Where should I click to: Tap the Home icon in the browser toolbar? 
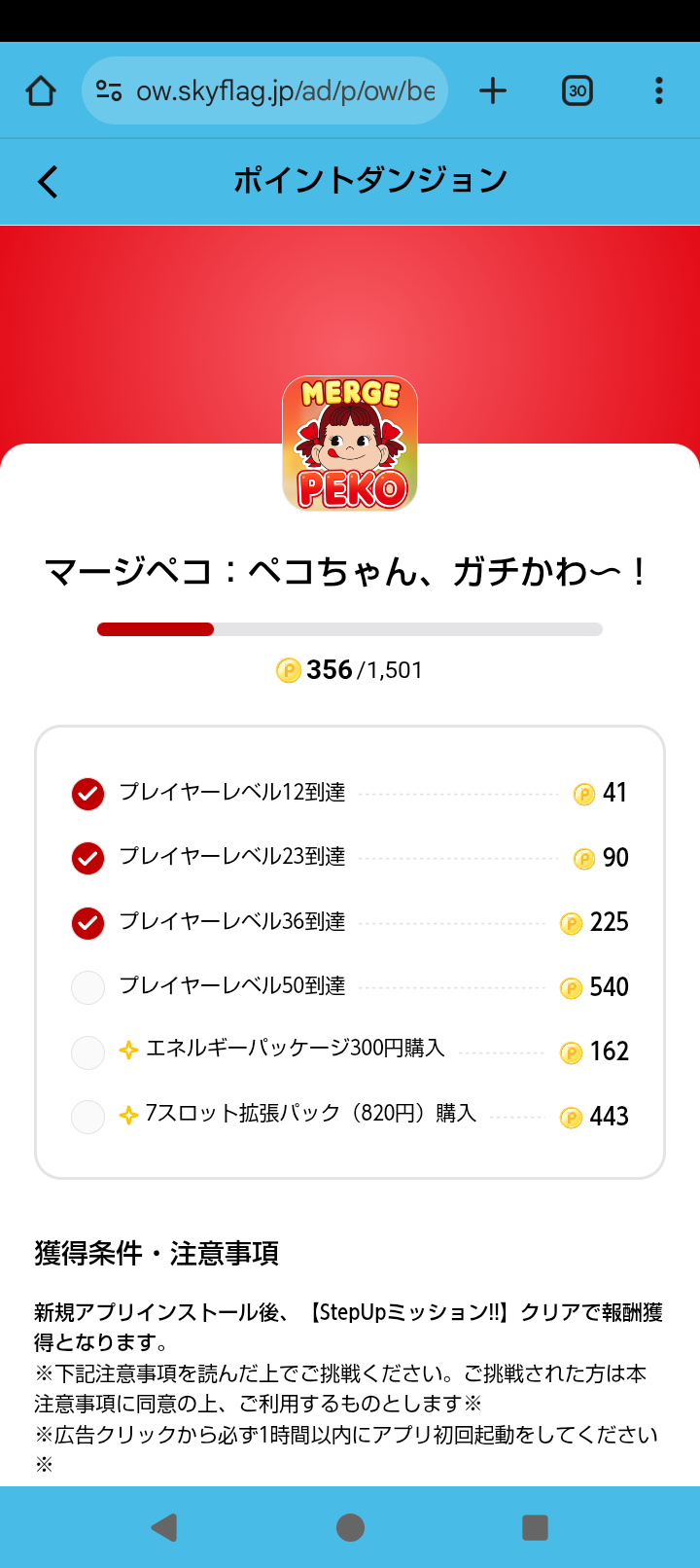[x=40, y=89]
